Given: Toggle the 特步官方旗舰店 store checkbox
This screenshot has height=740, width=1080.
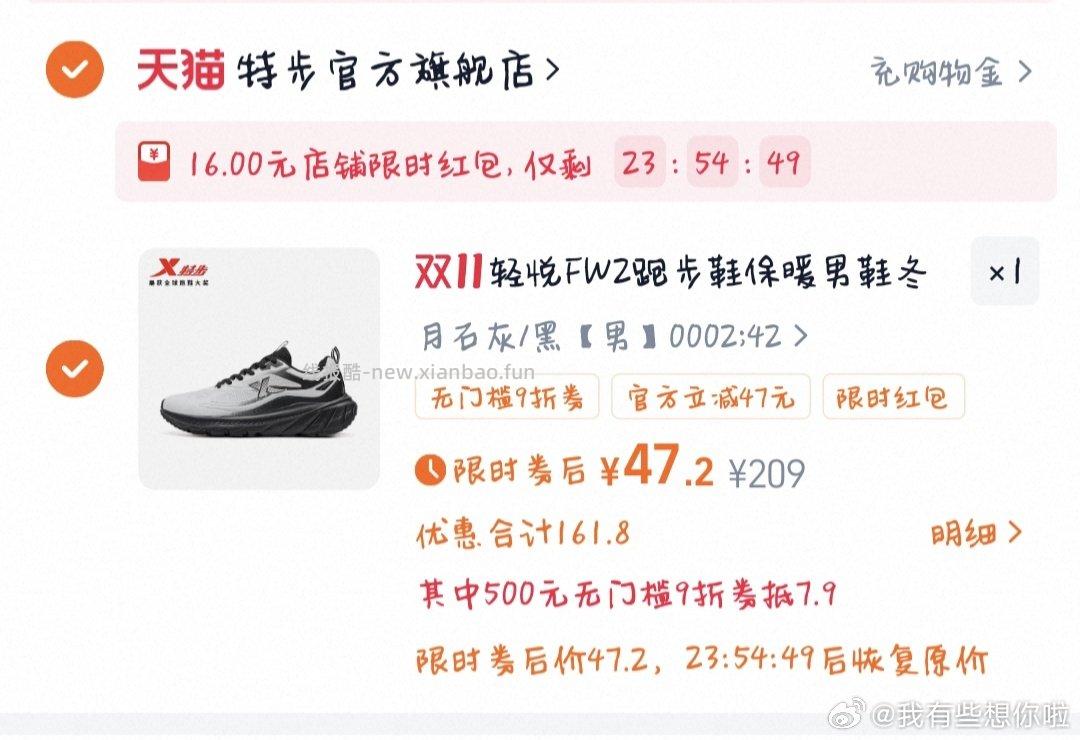Looking at the screenshot, I should (x=75, y=69).
